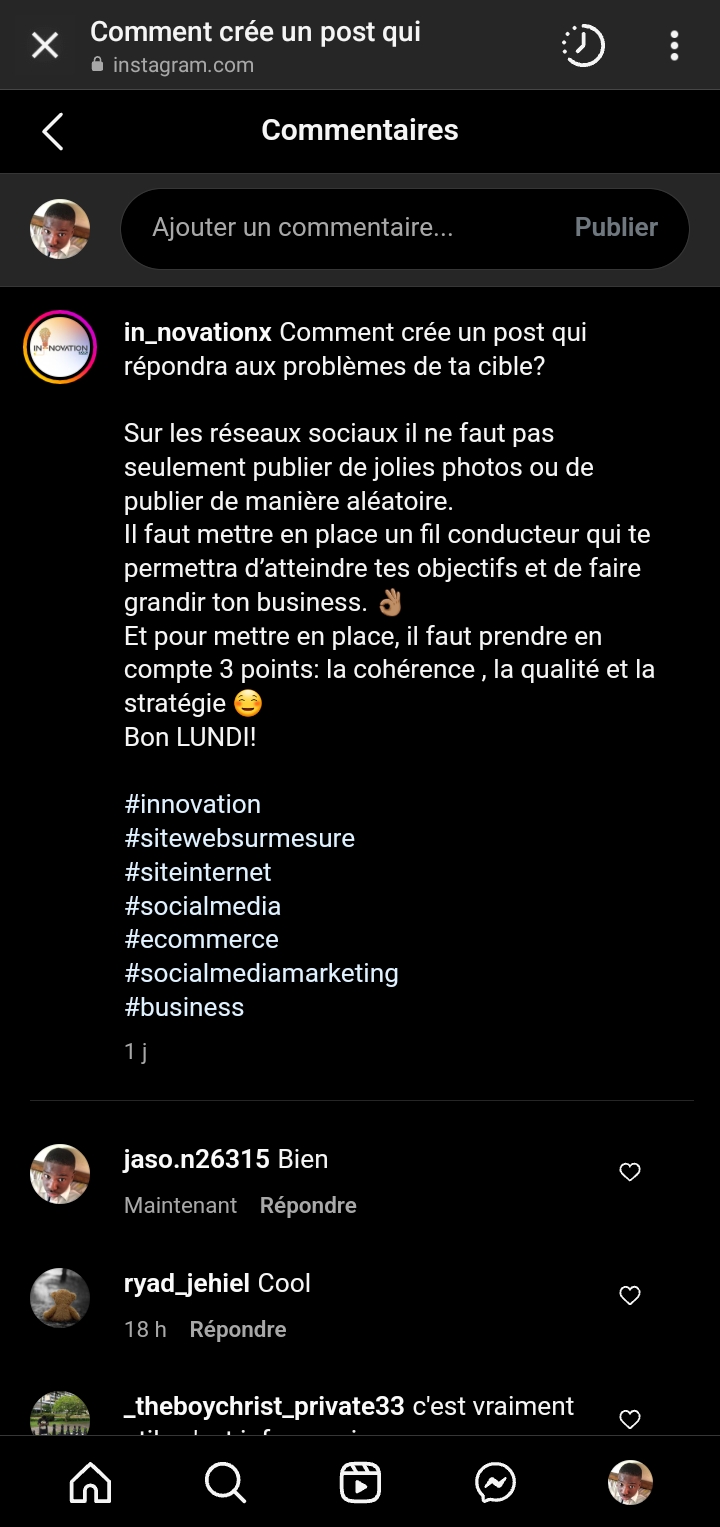This screenshot has height=1527, width=720.
Task: Go back from the Commentaires screen
Action: coord(53,131)
